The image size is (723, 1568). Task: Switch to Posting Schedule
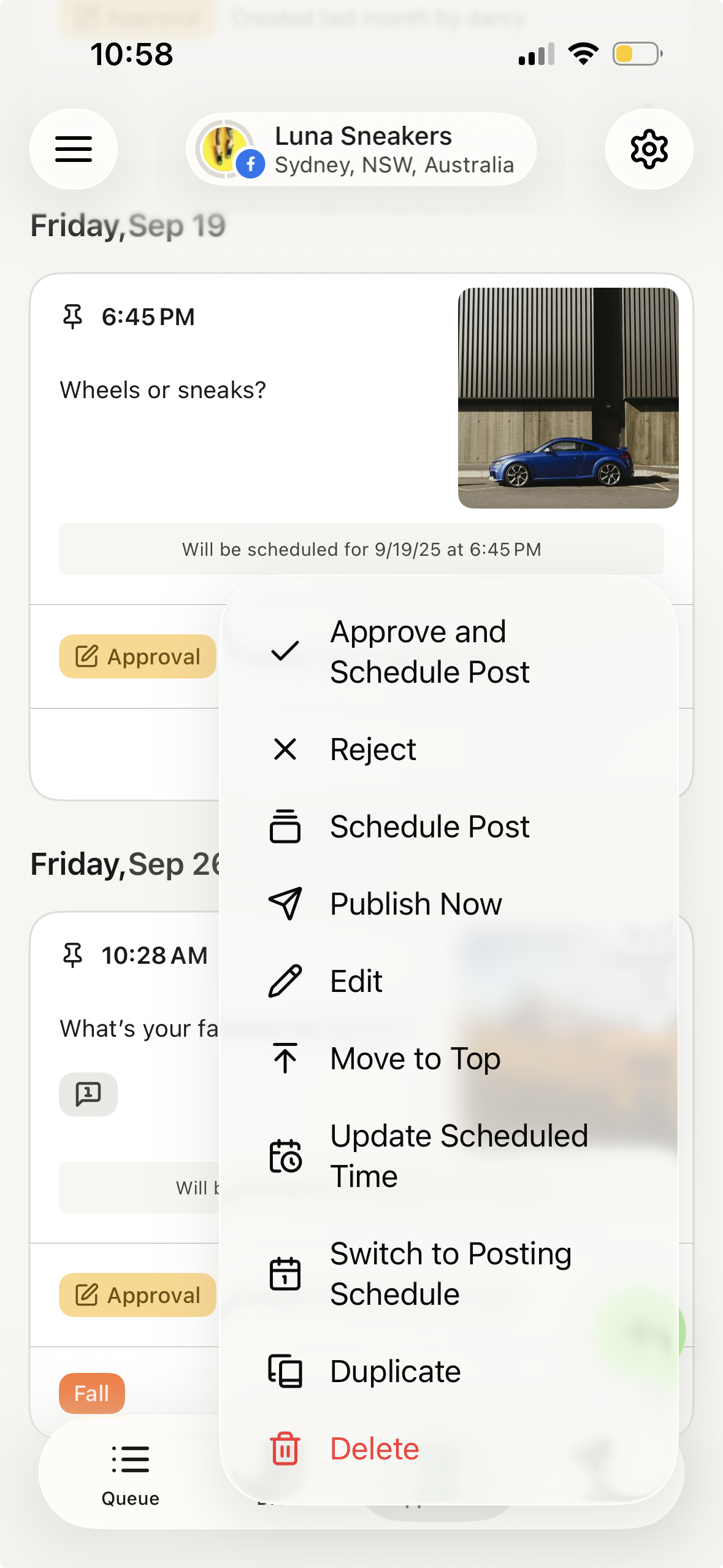(x=451, y=1274)
